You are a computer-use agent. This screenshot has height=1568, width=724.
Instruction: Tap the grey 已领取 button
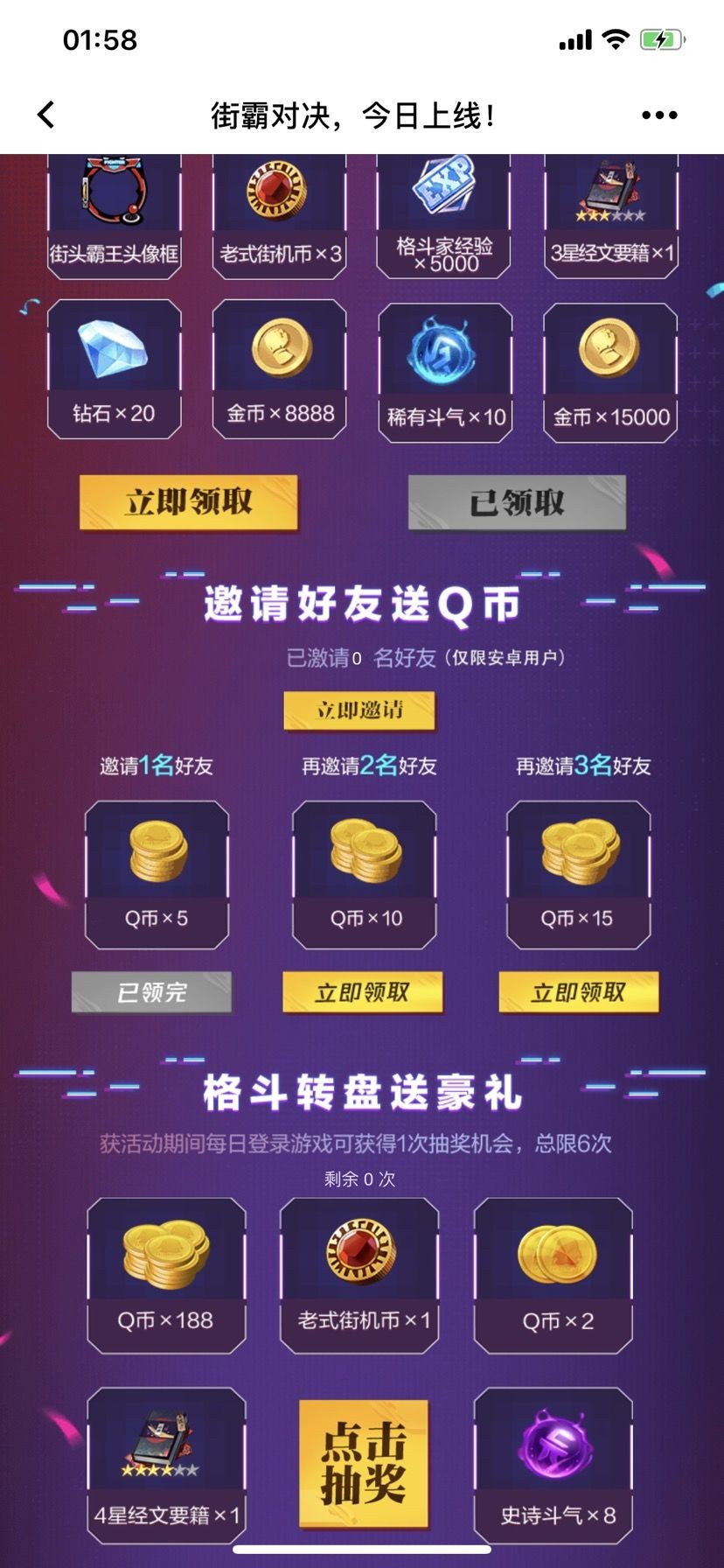tap(517, 502)
